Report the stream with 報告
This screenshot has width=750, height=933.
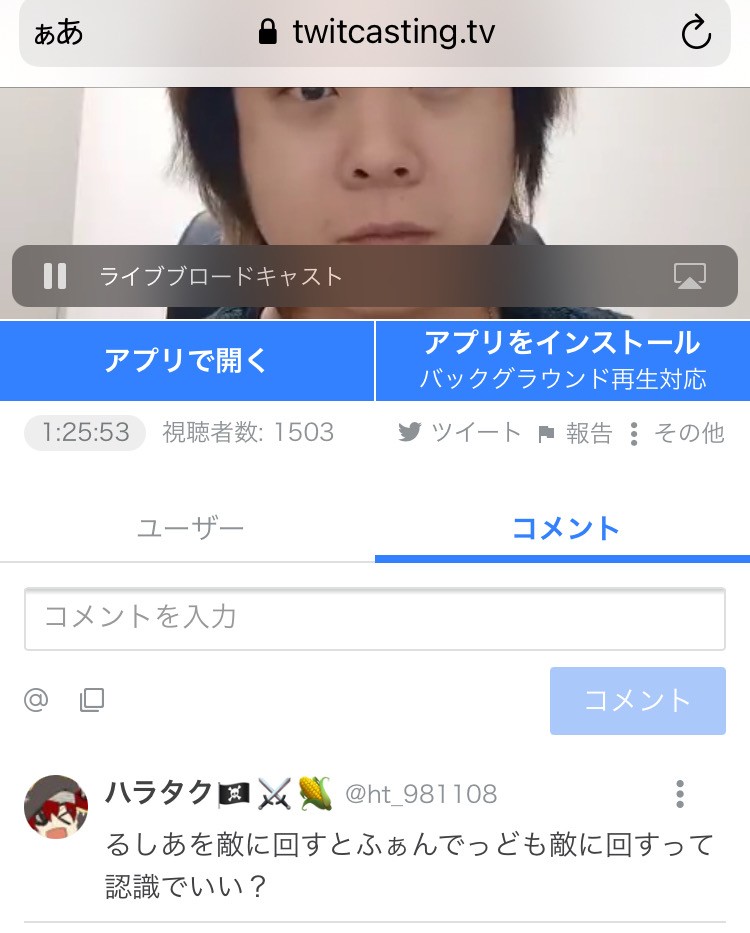point(575,433)
